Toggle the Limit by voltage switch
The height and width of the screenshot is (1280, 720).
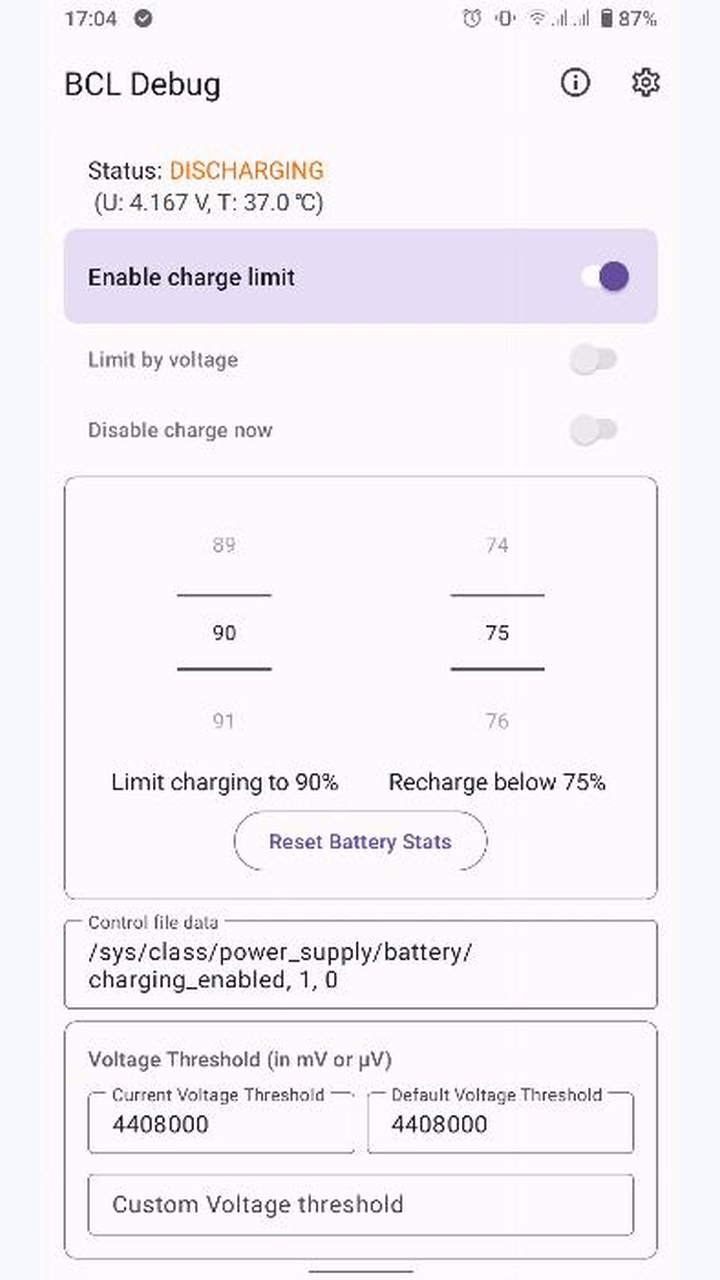tap(594, 360)
